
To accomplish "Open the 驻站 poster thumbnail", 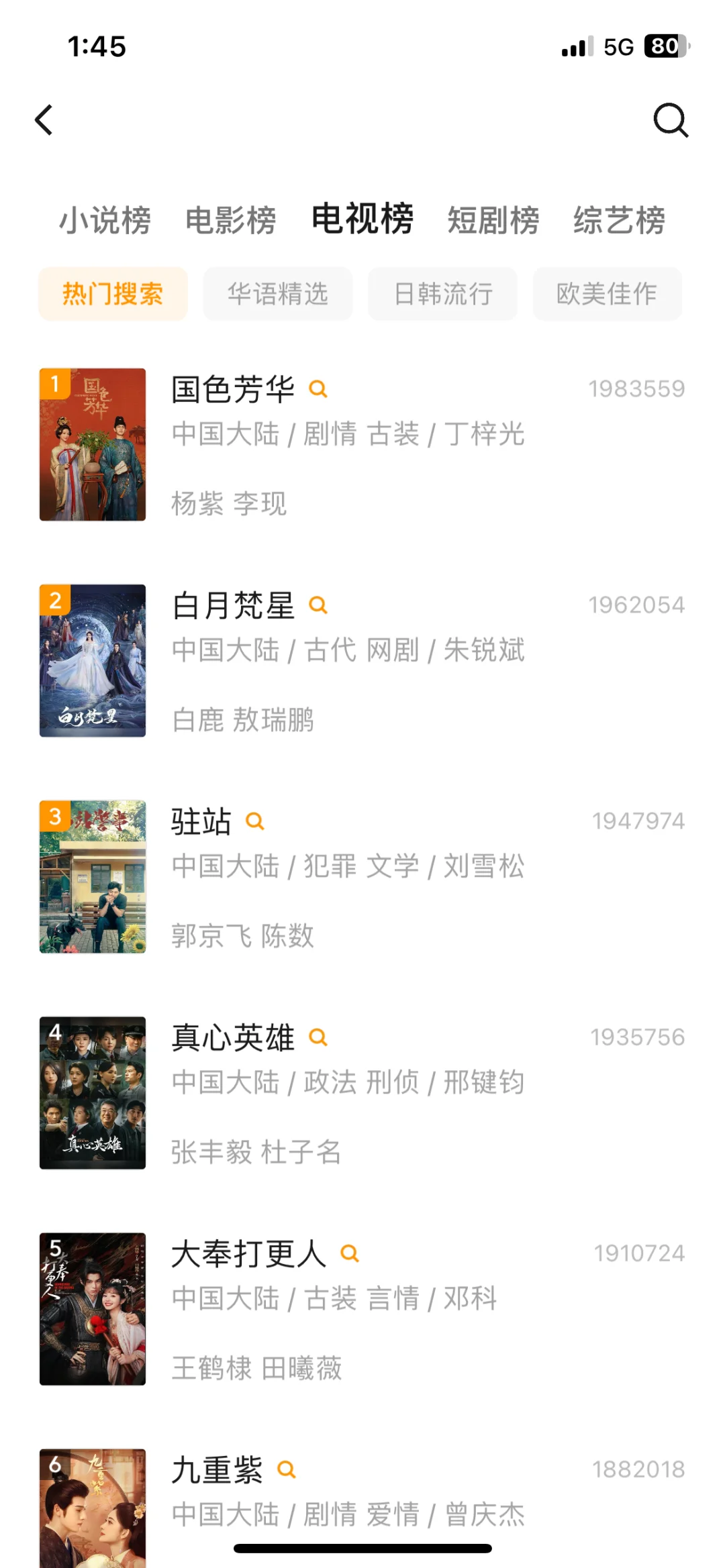I will point(93,876).
